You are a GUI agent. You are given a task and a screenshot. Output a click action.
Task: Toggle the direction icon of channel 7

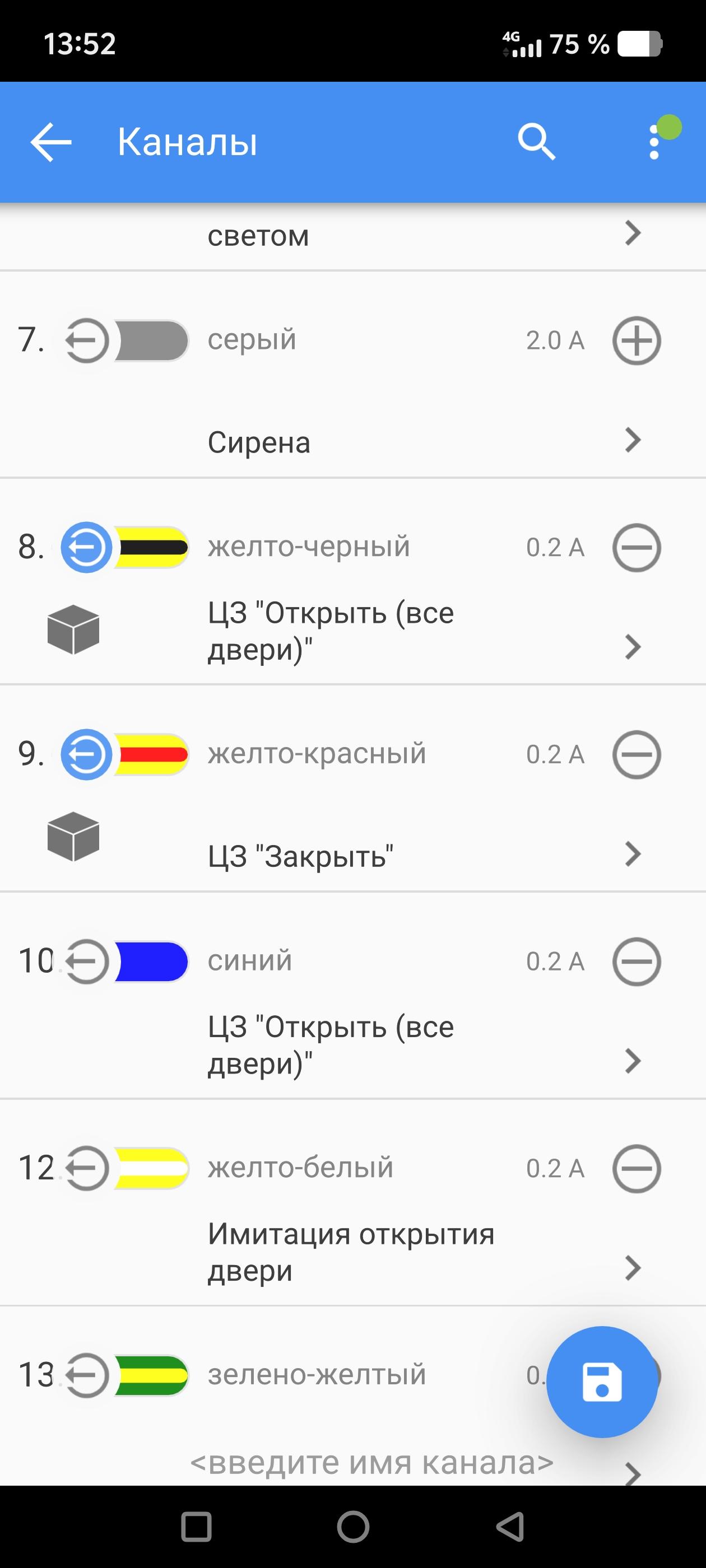click(86, 341)
